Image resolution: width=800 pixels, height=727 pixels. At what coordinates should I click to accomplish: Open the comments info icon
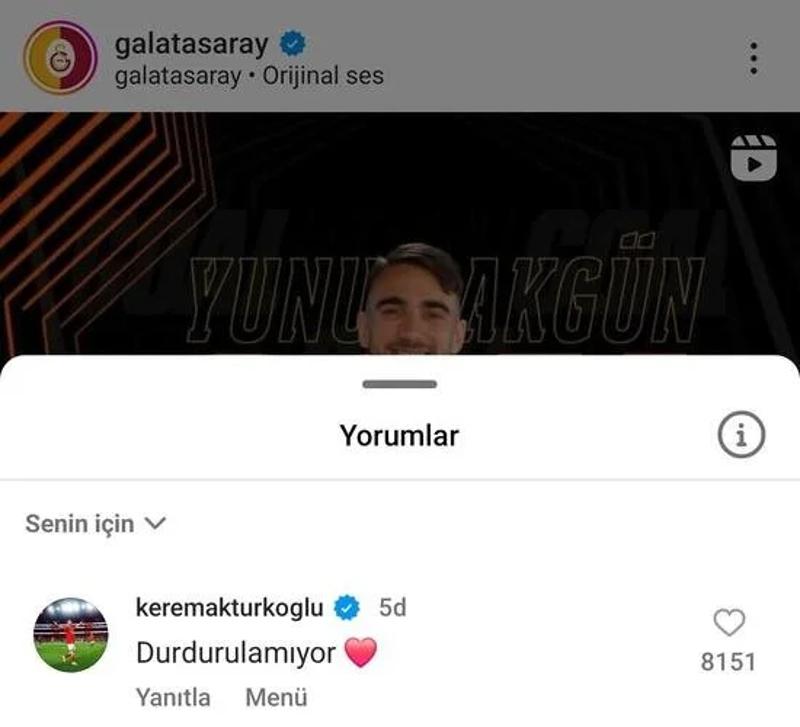(x=741, y=435)
